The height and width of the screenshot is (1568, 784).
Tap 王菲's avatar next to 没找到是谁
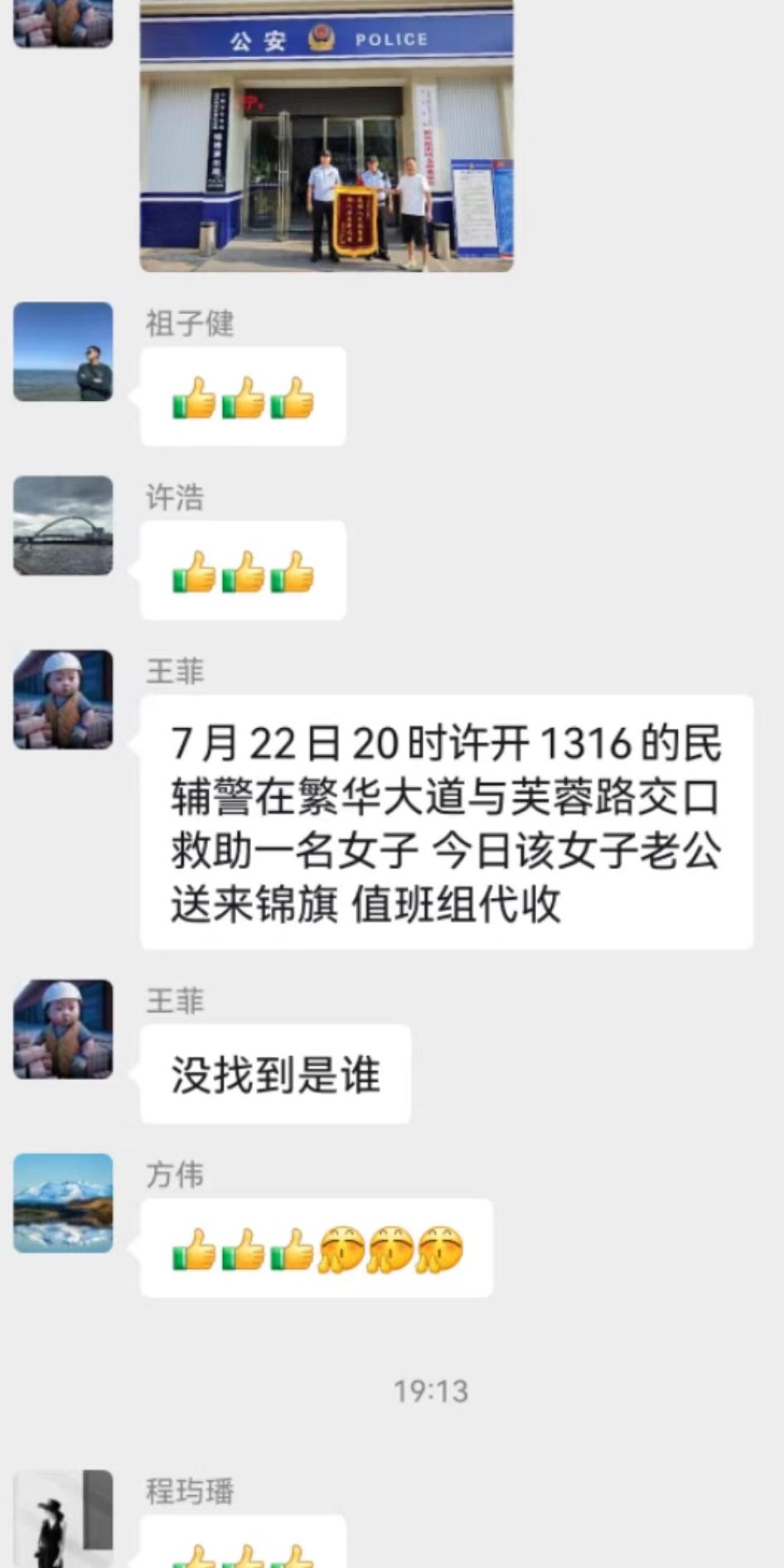coord(63,1030)
